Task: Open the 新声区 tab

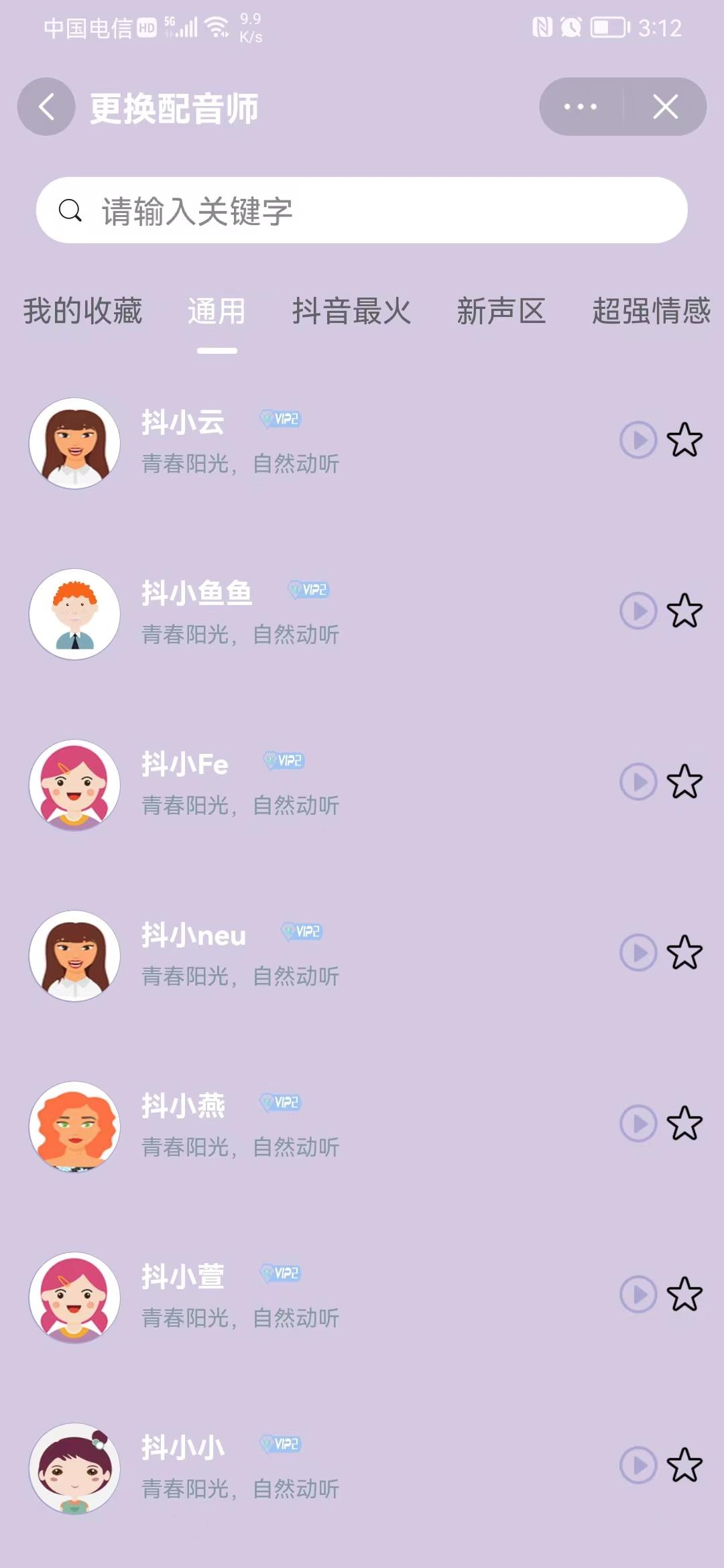Action: tap(501, 312)
